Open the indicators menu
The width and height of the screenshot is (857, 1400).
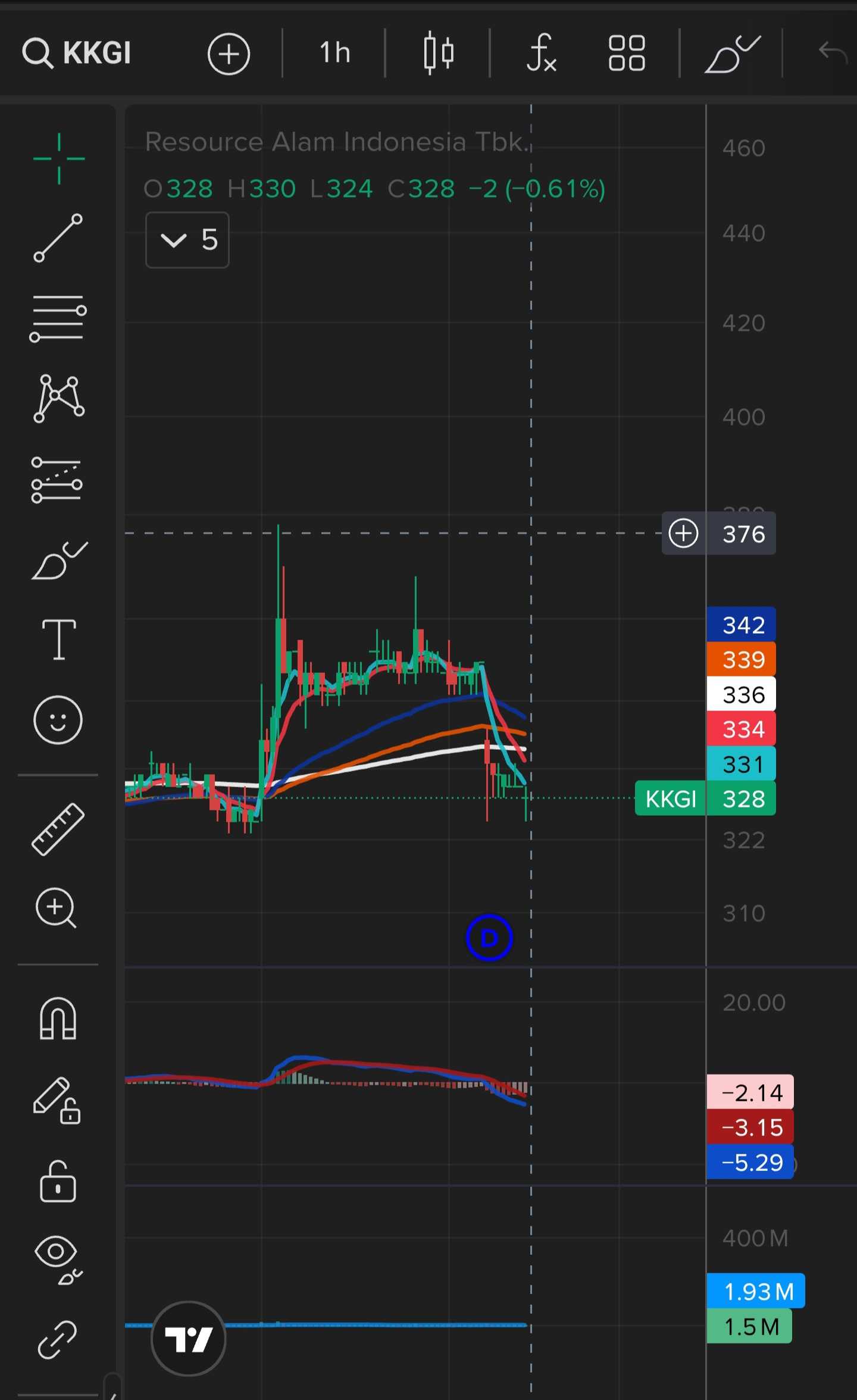coord(541,54)
